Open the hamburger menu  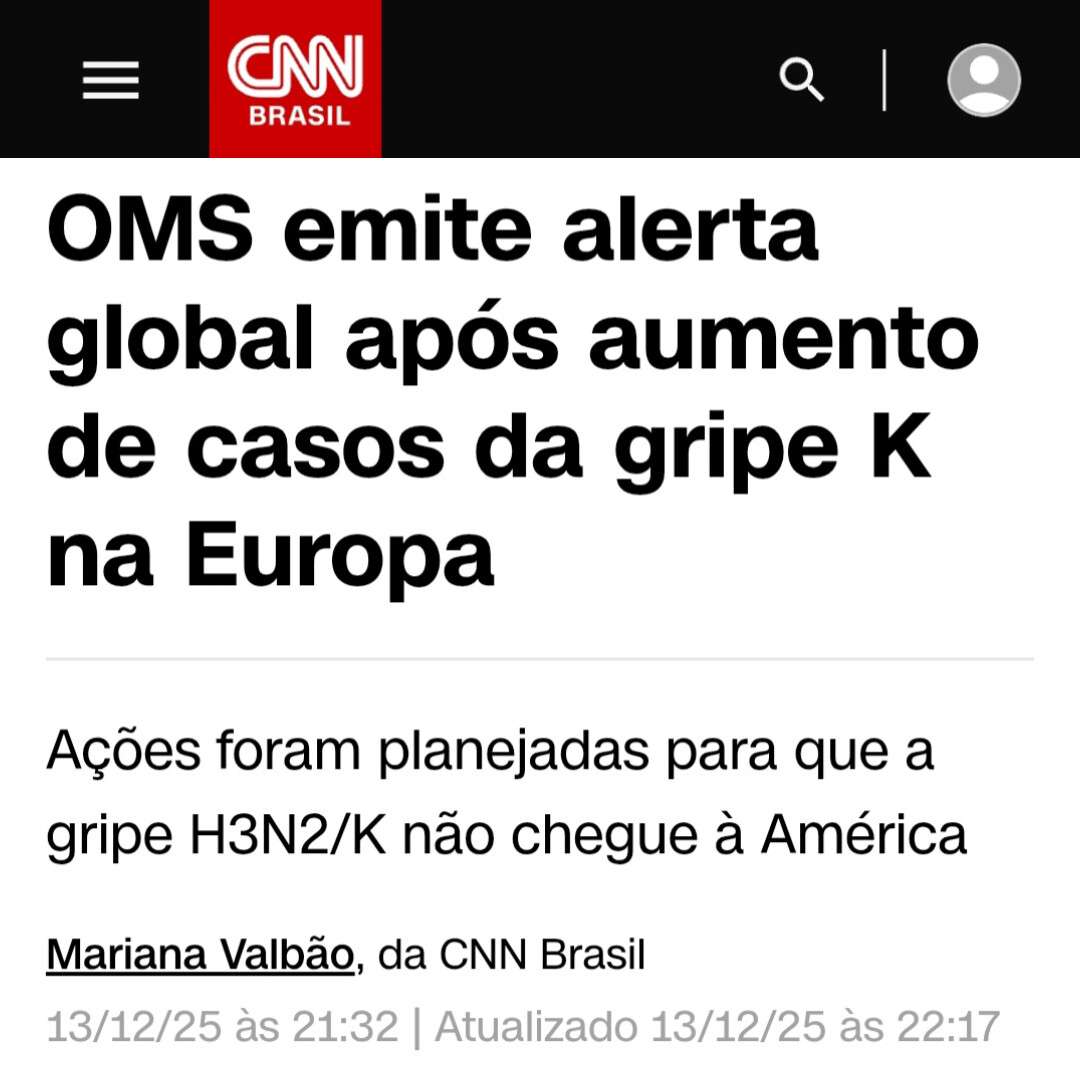(110, 79)
